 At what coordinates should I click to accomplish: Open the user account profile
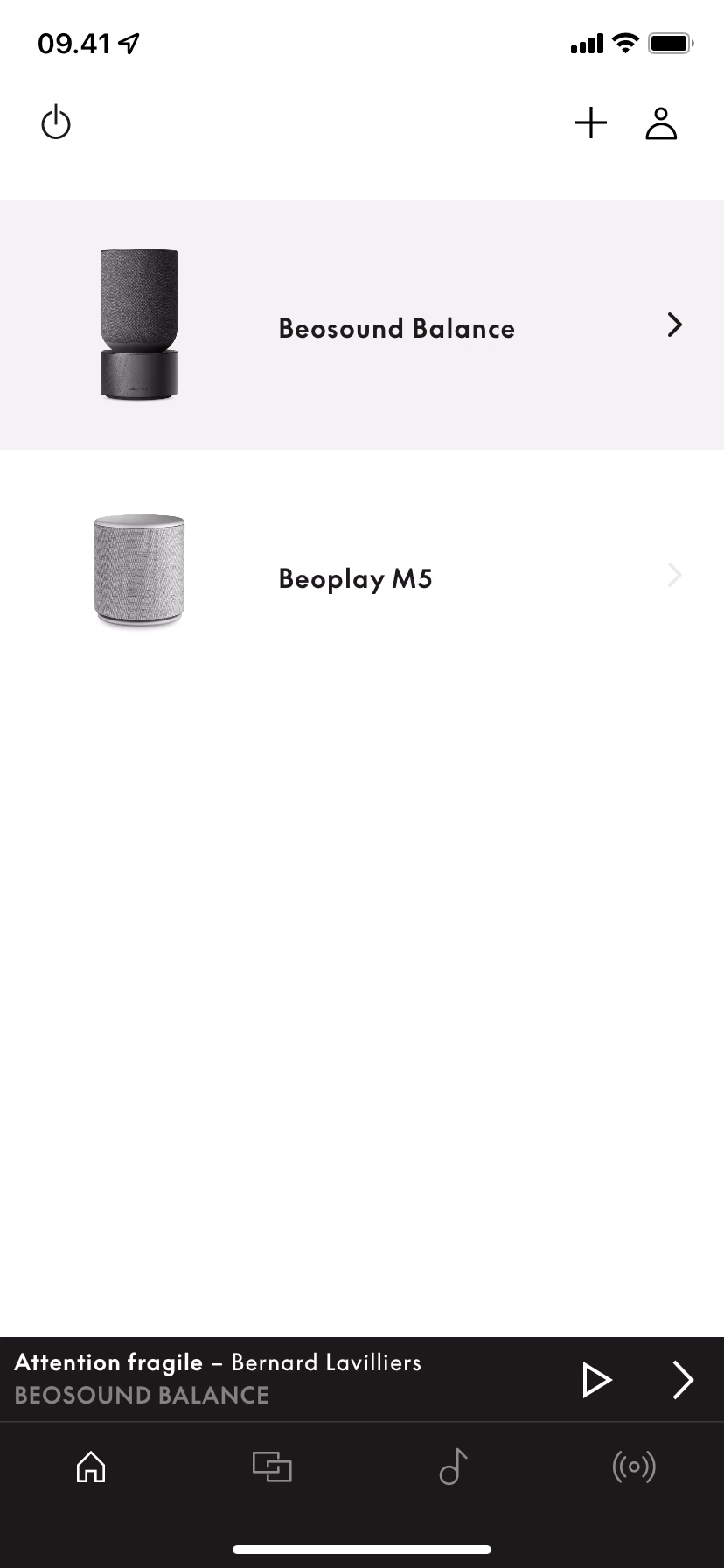[x=661, y=123]
